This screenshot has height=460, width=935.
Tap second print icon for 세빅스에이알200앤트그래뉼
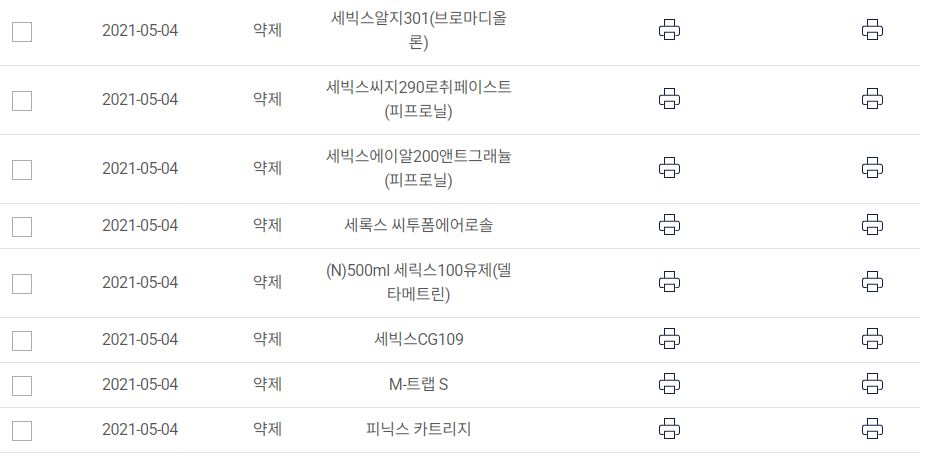pos(872,168)
